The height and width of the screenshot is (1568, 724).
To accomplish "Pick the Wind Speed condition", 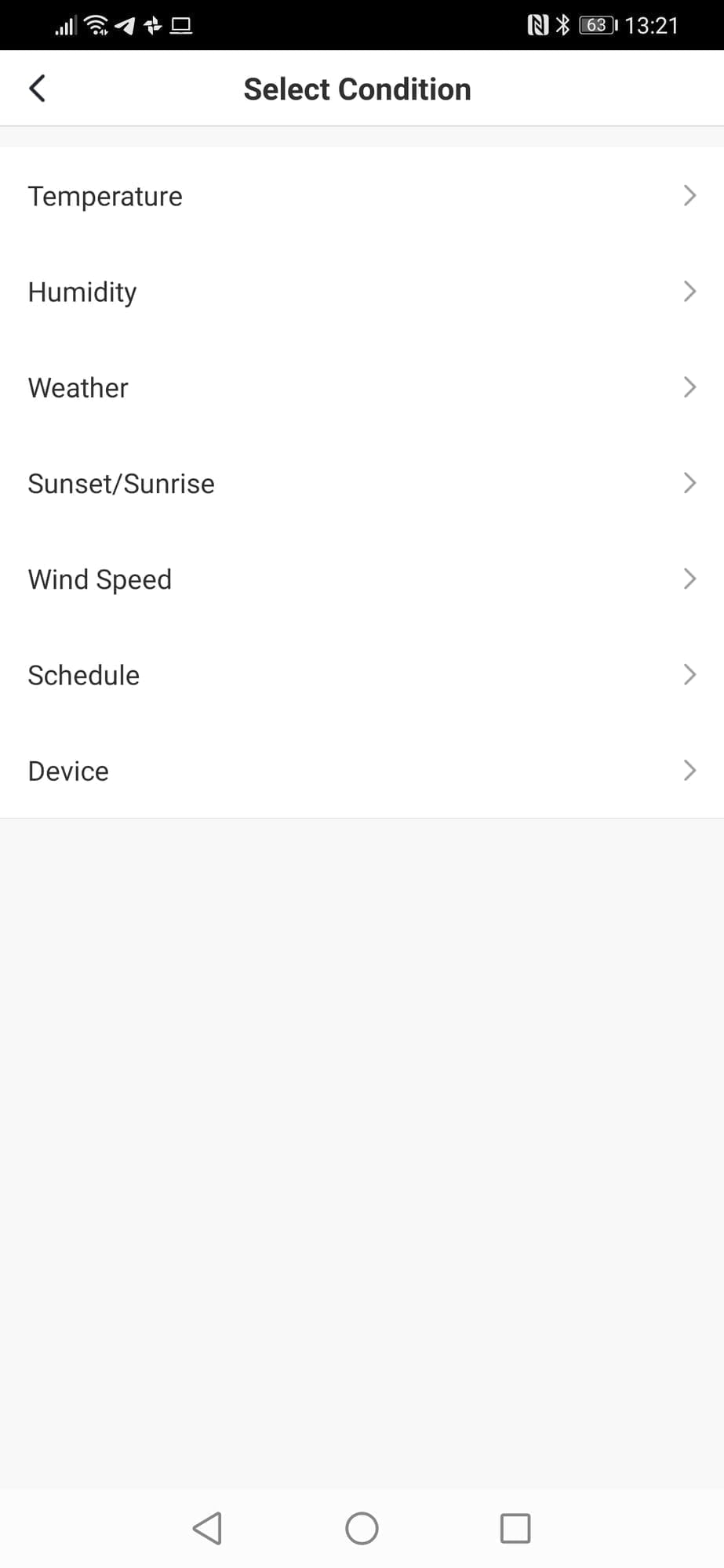I will click(362, 579).
